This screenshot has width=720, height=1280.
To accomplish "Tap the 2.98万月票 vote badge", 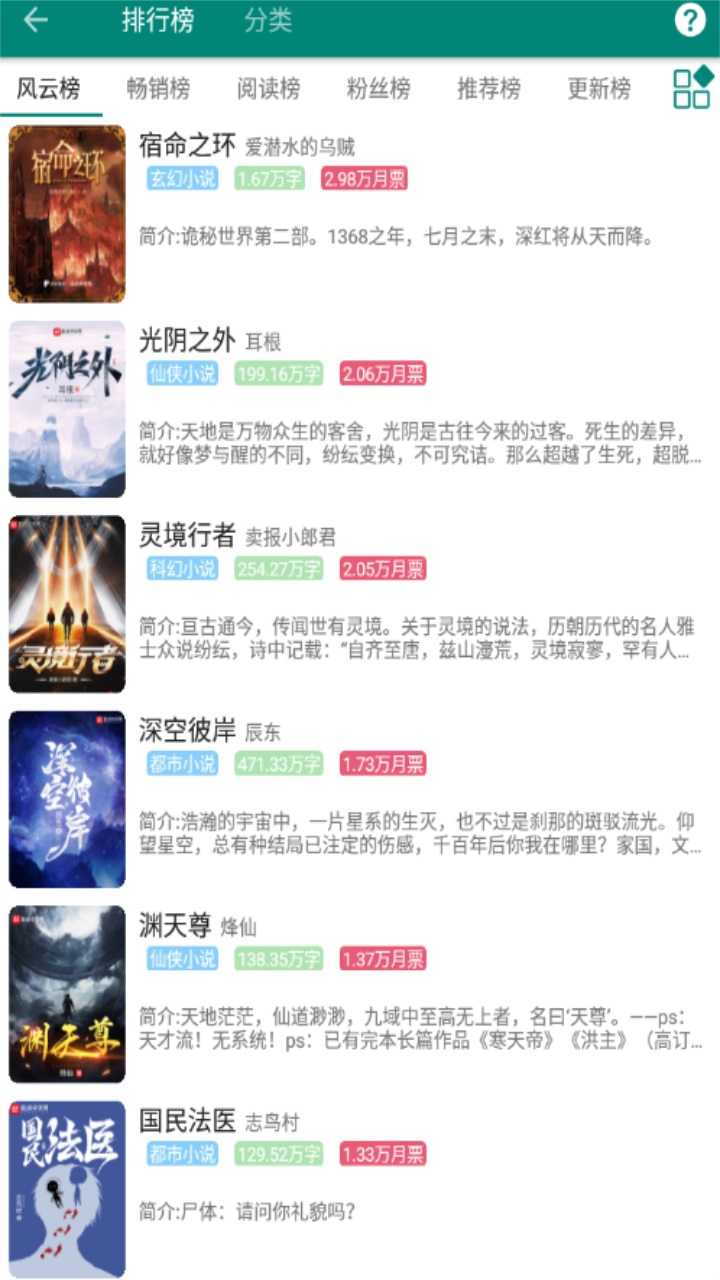I will 364,181.
